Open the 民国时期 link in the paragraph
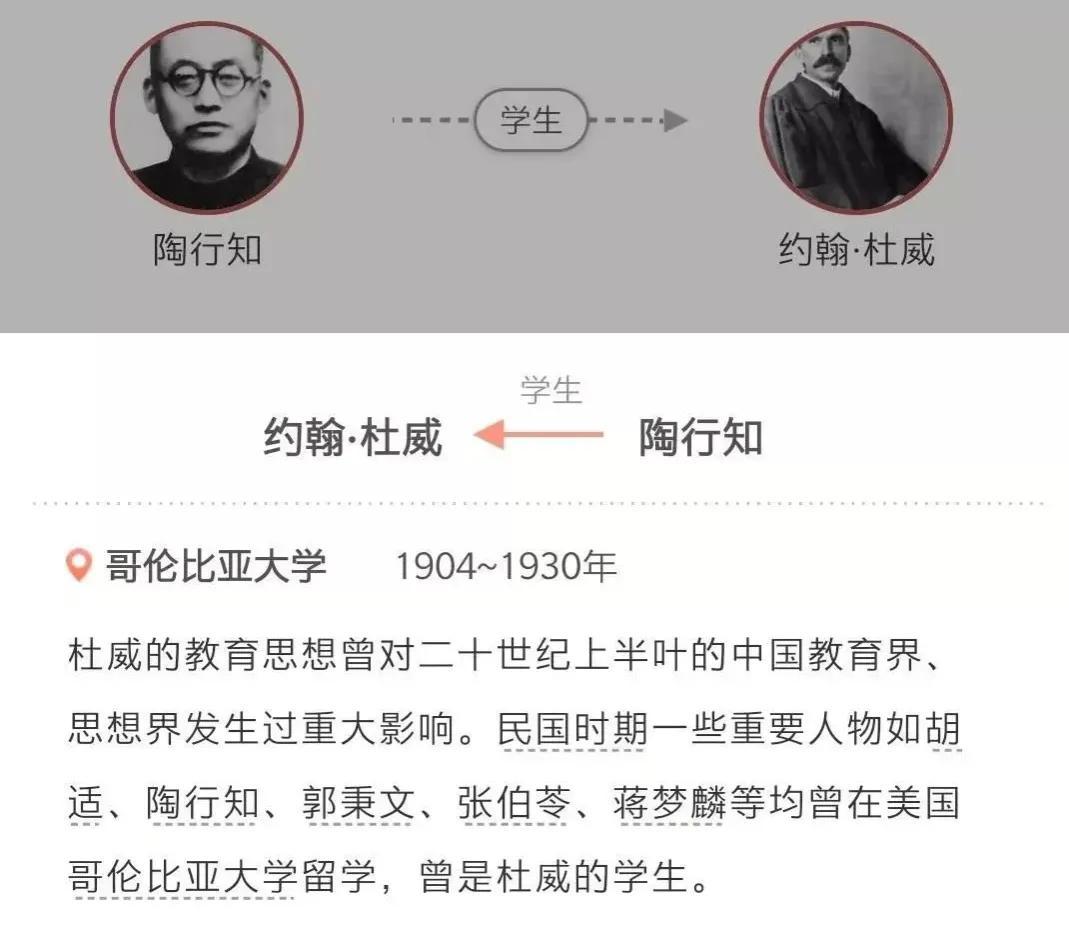 570,730
